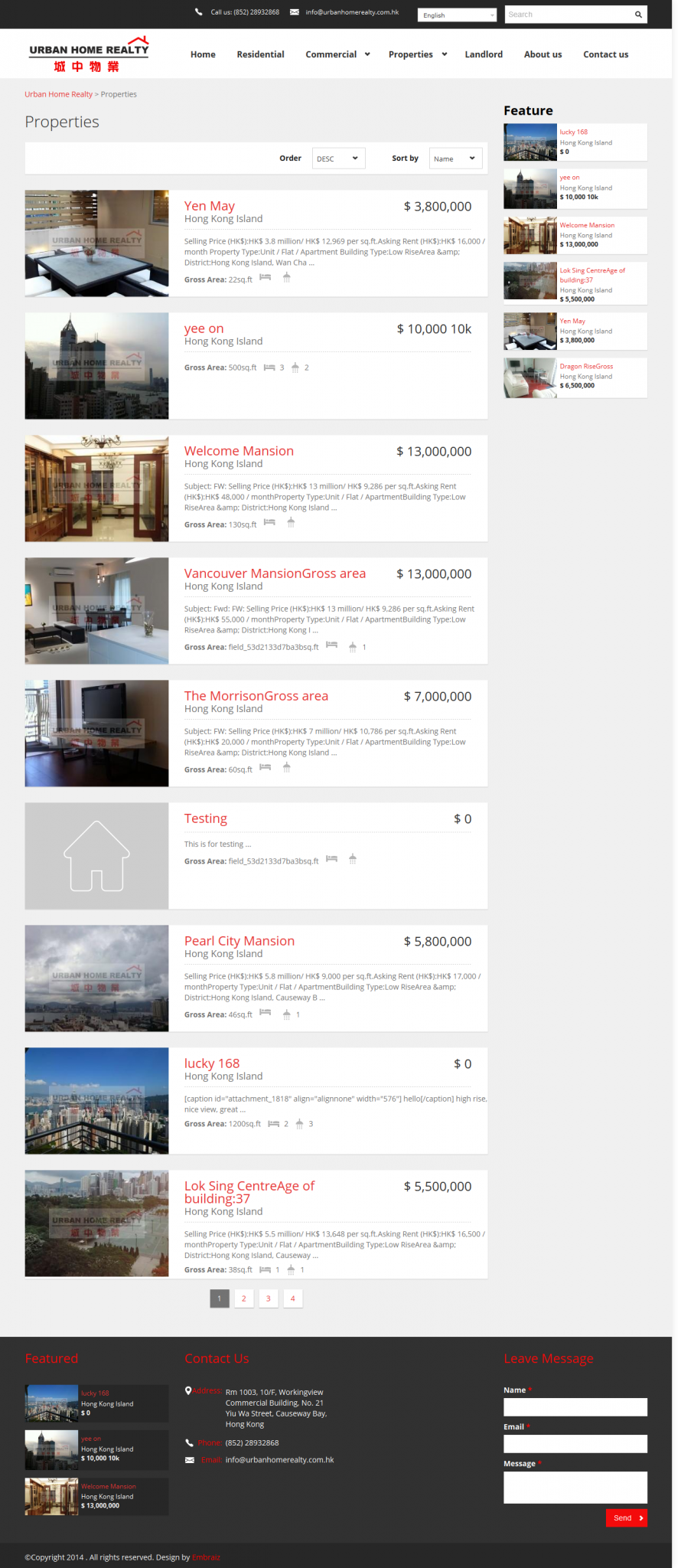Viewport: 681px width, 1568px height.
Task: Open the Sort by Name dropdown
Action: pos(455,158)
